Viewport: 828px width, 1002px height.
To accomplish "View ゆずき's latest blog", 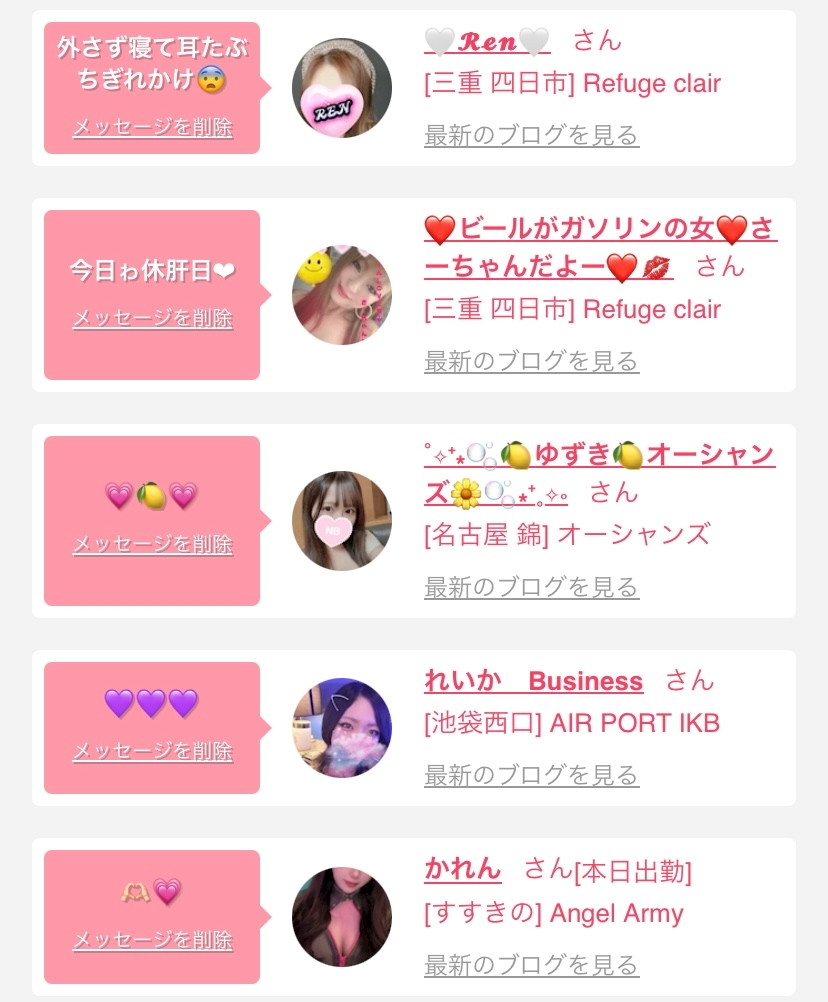I will (x=531, y=587).
